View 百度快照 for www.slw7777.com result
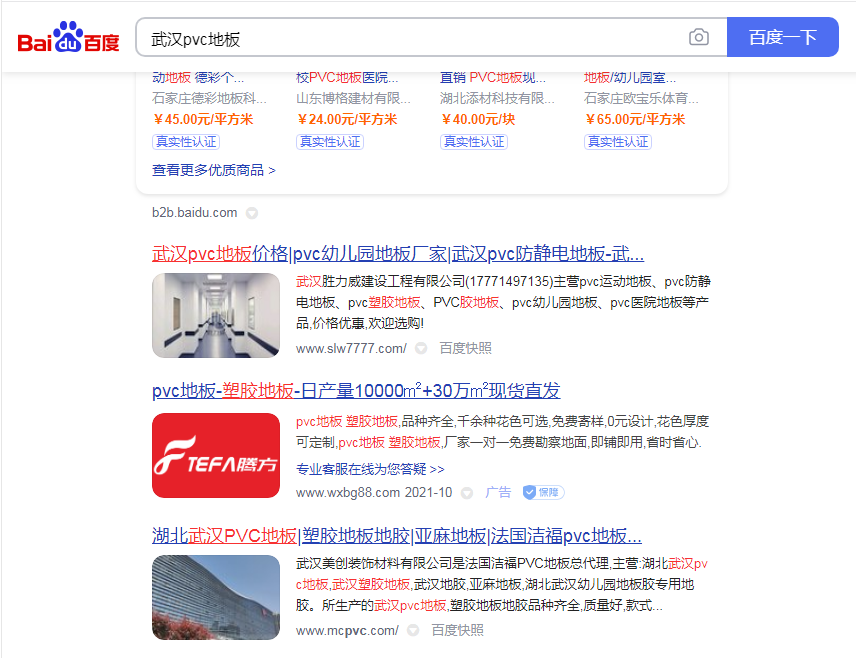The width and height of the screenshot is (856, 658). click(466, 348)
